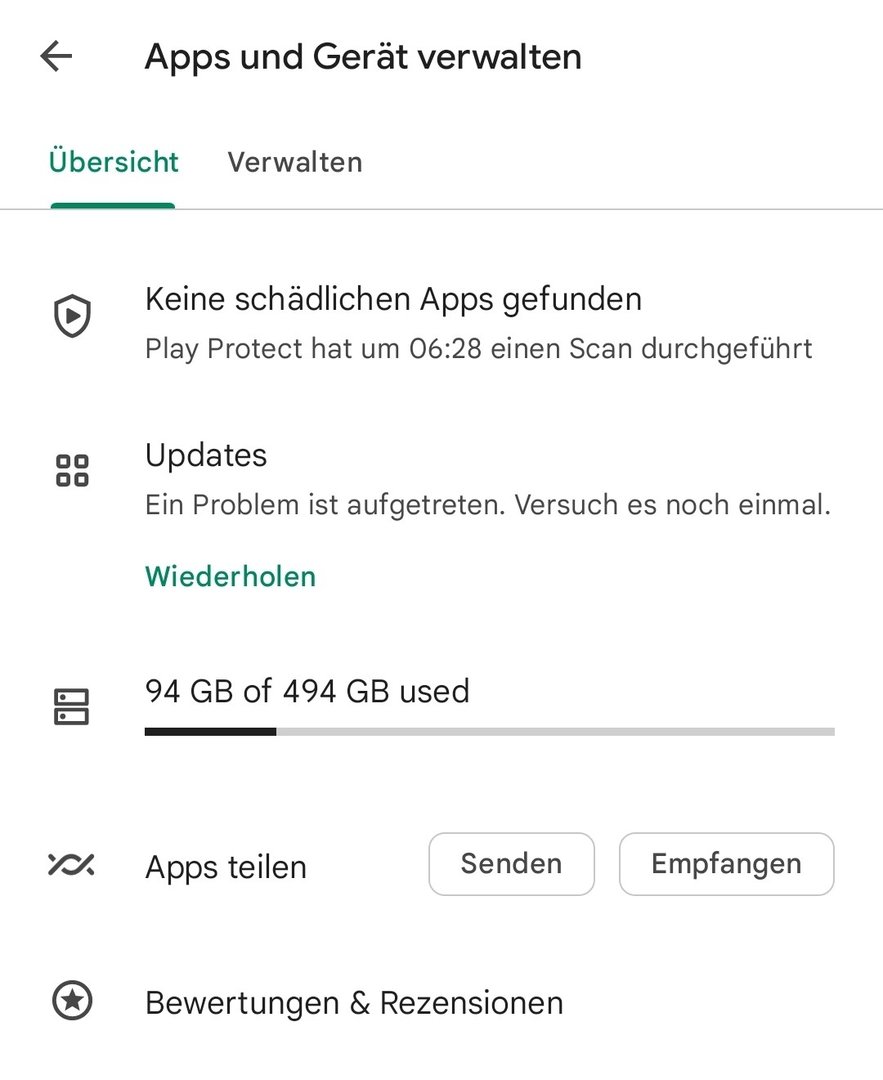
Task: Tap Wiederholen to retry updates
Action: click(x=230, y=577)
